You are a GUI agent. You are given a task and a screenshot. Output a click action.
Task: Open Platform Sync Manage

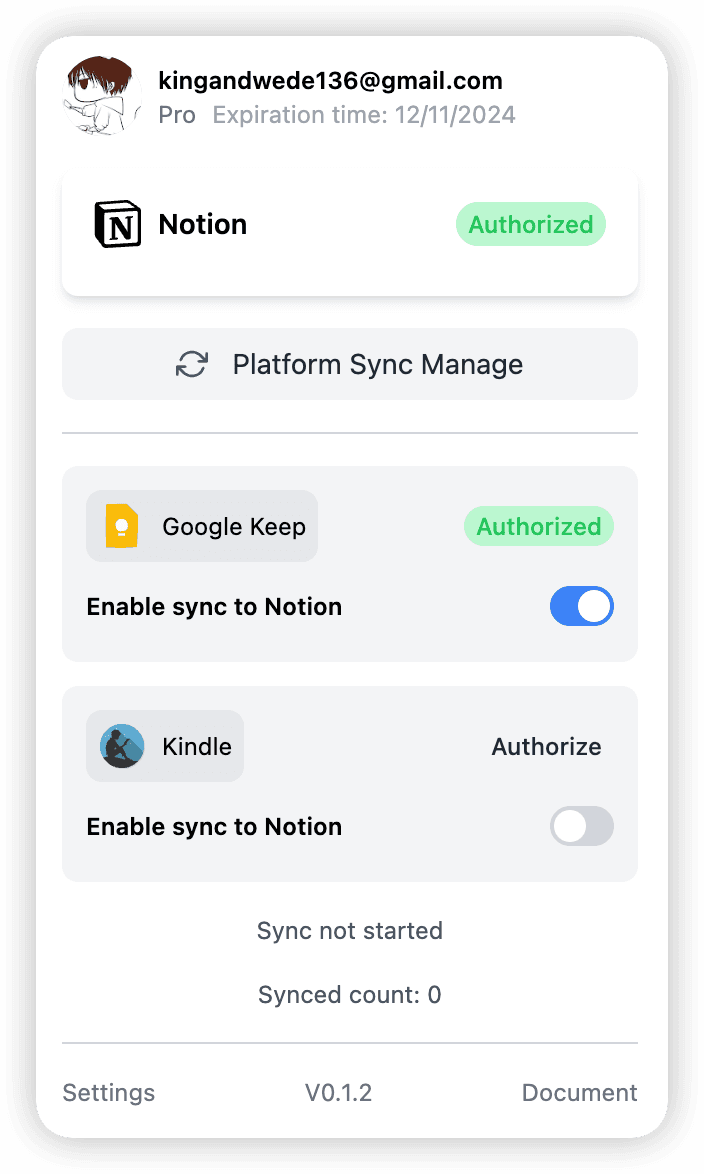tap(350, 364)
